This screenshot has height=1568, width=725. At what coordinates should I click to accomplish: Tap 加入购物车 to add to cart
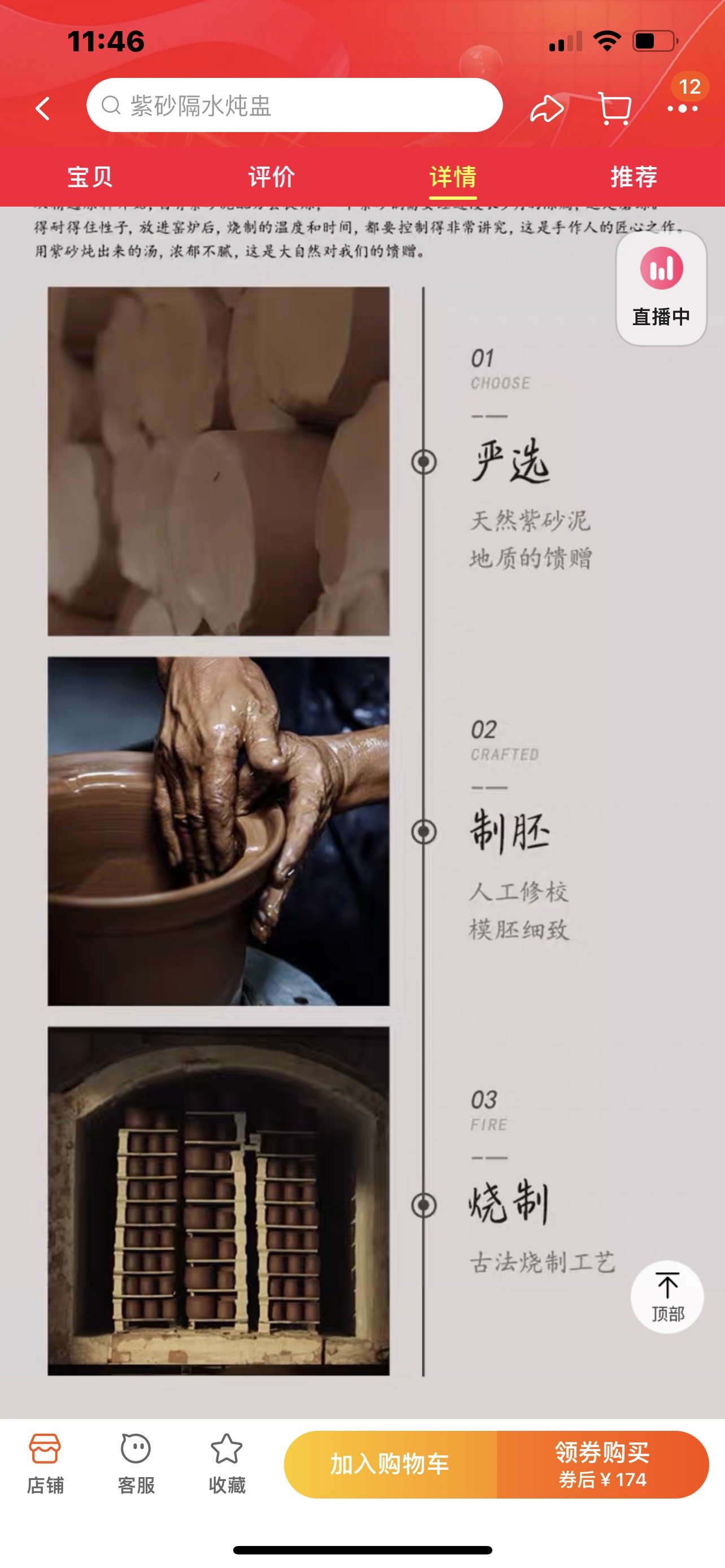390,1464
